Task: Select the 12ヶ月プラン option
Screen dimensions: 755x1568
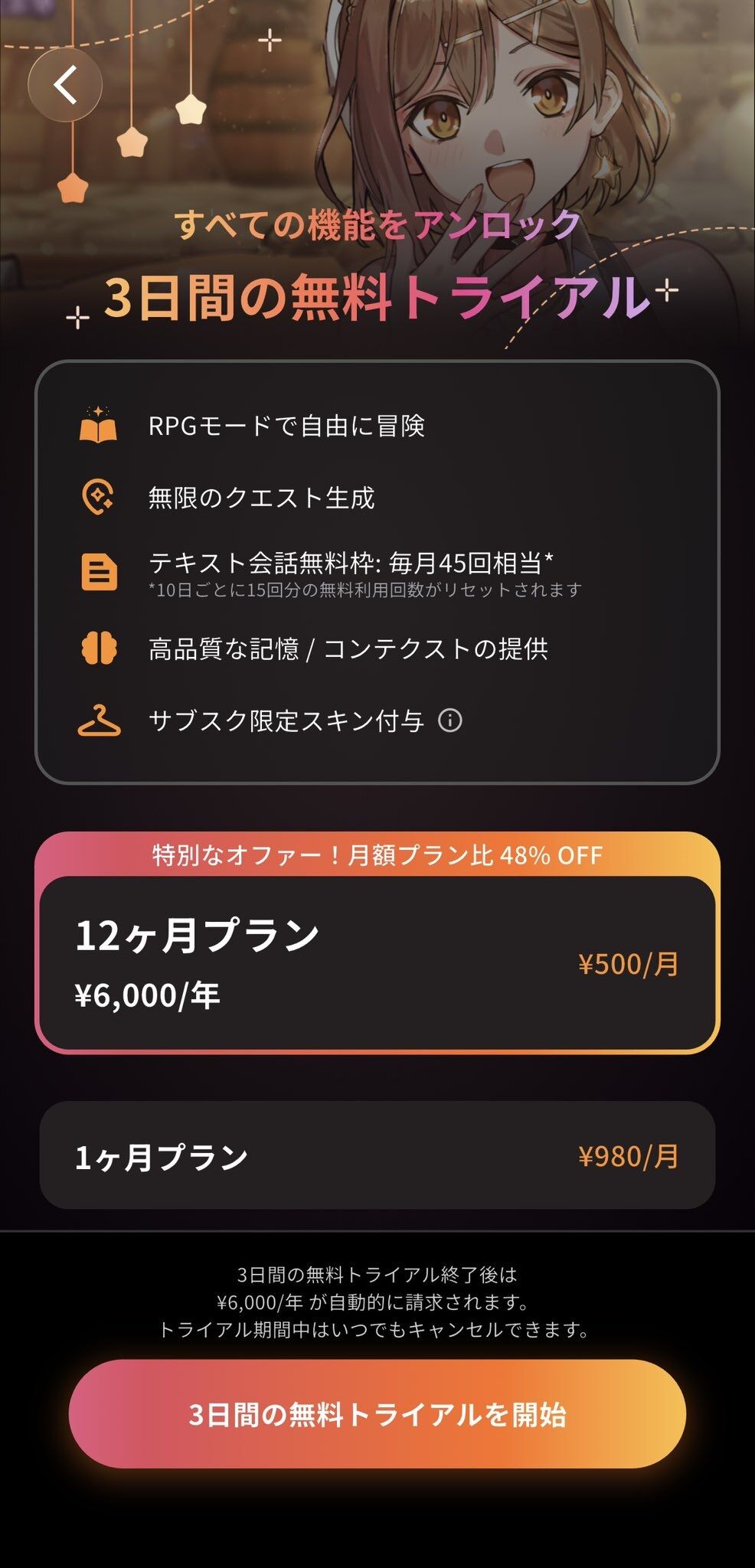Action: point(377,963)
